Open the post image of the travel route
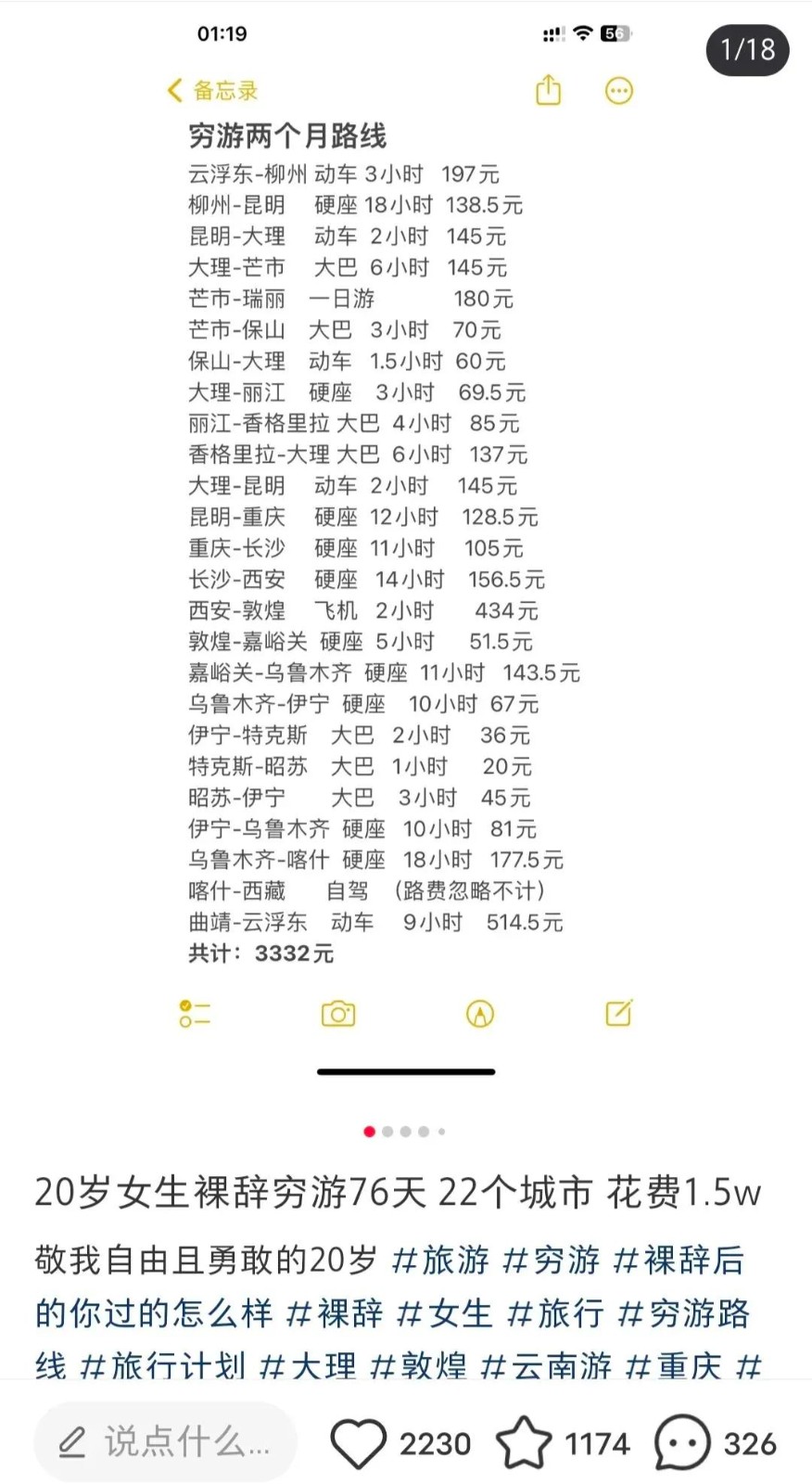Viewport: 812px width, 1484px height. [406, 556]
